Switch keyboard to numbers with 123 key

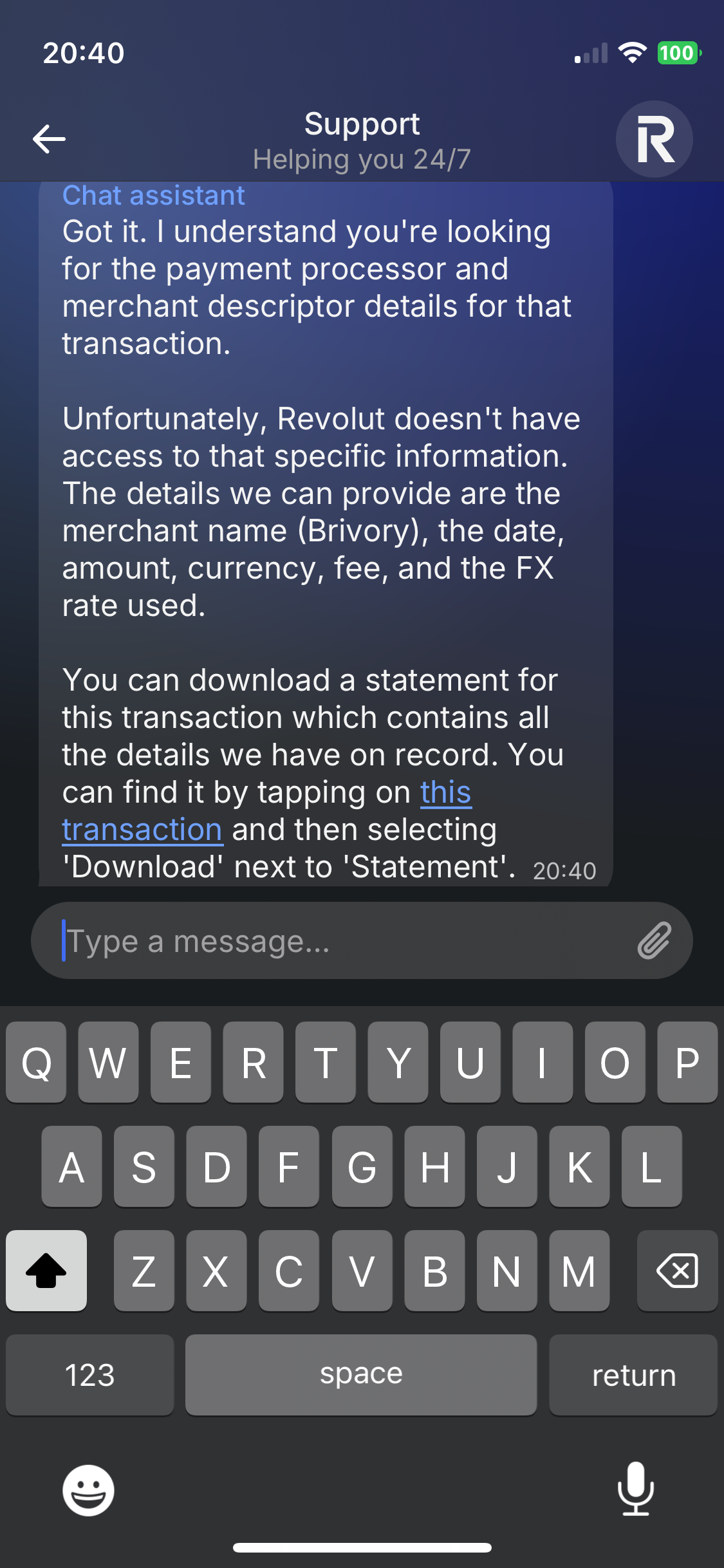[90, 1375]
